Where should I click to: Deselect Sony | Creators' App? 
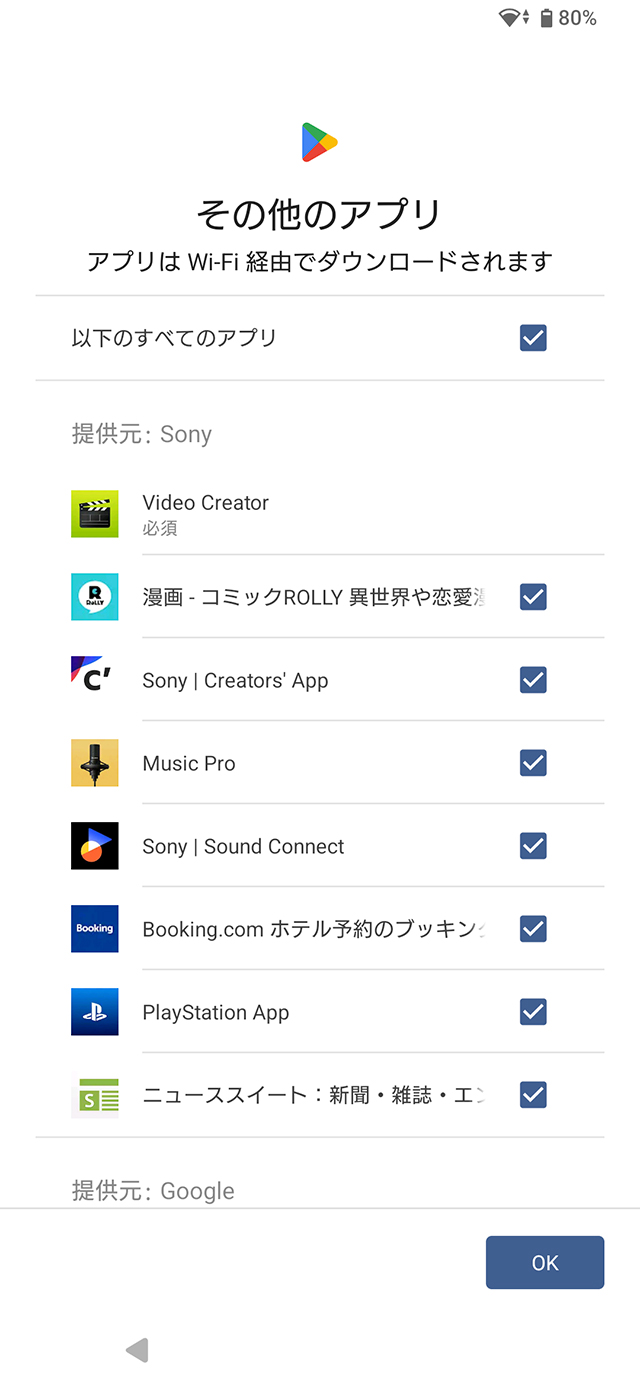tap(533, 680)
